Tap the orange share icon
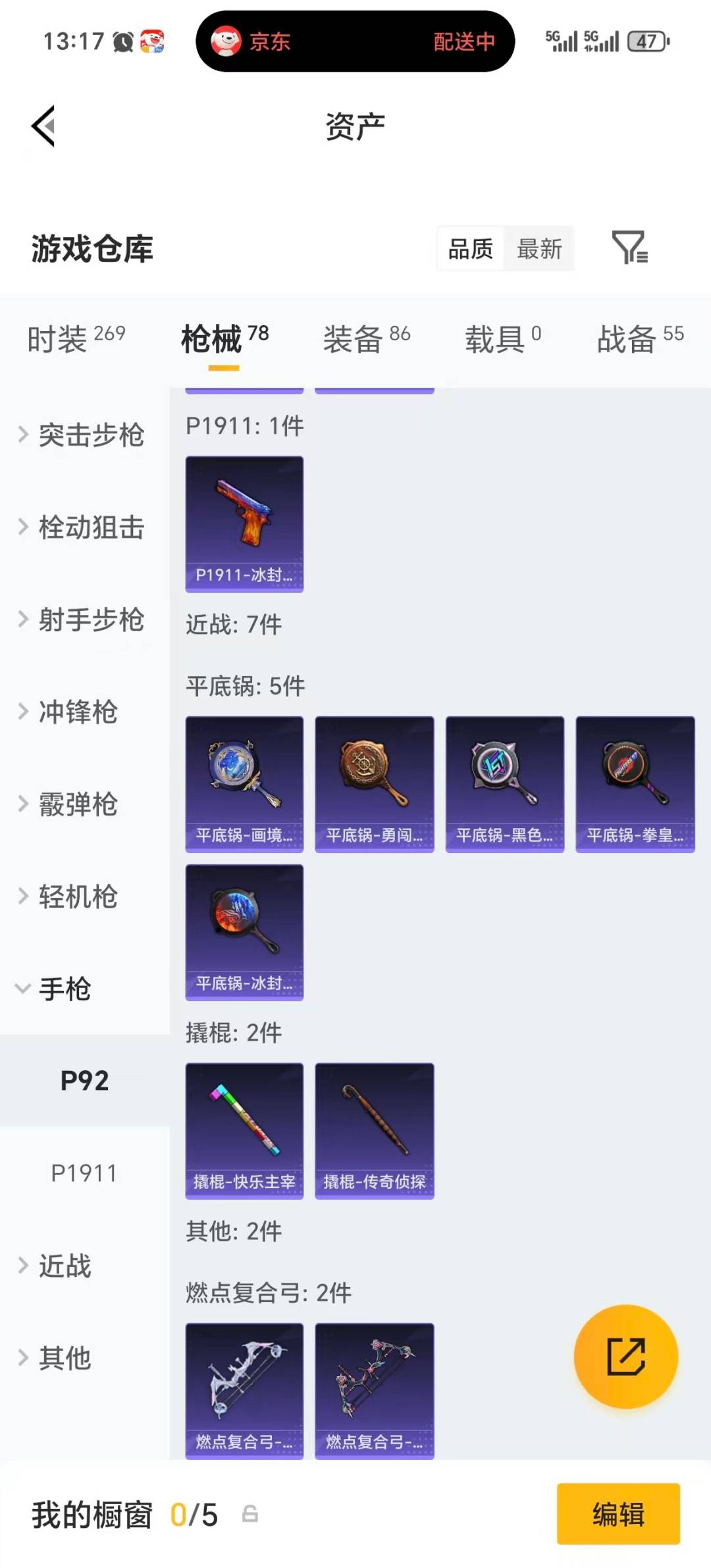Image resolution: width=711 pixels, height=1568 pixels. (x=627, y=1357)
